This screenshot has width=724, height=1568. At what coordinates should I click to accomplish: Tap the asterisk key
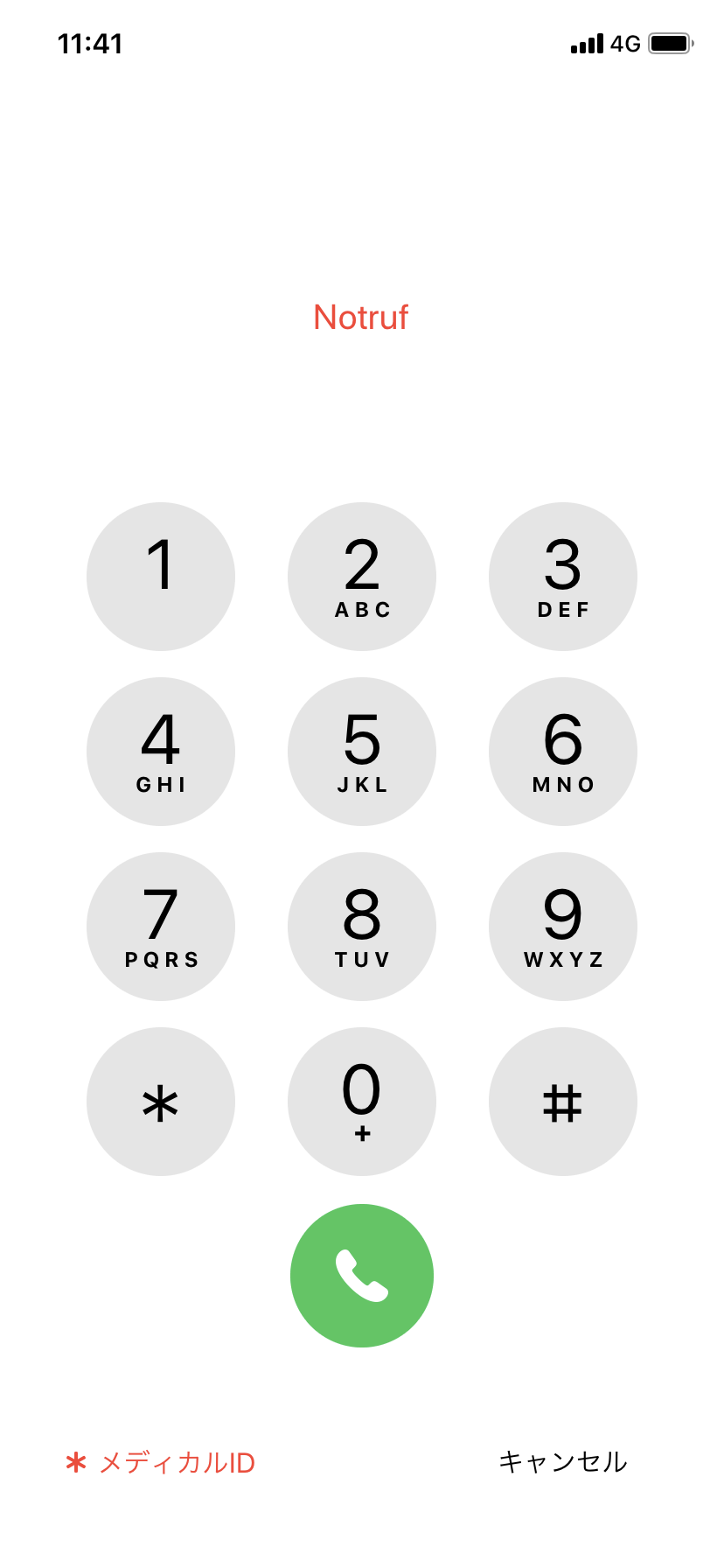(x=161, y=1102)
